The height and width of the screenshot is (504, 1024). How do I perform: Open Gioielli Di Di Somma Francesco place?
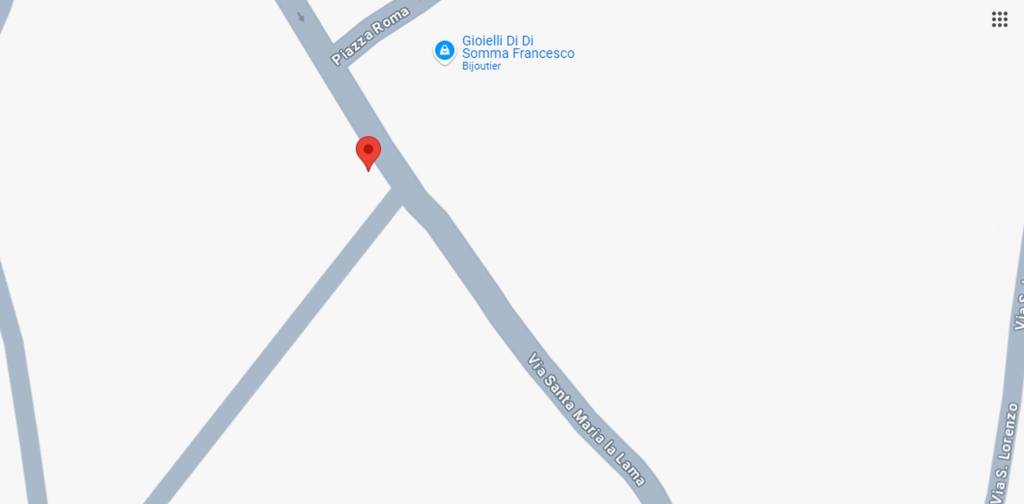pos(517,48)
